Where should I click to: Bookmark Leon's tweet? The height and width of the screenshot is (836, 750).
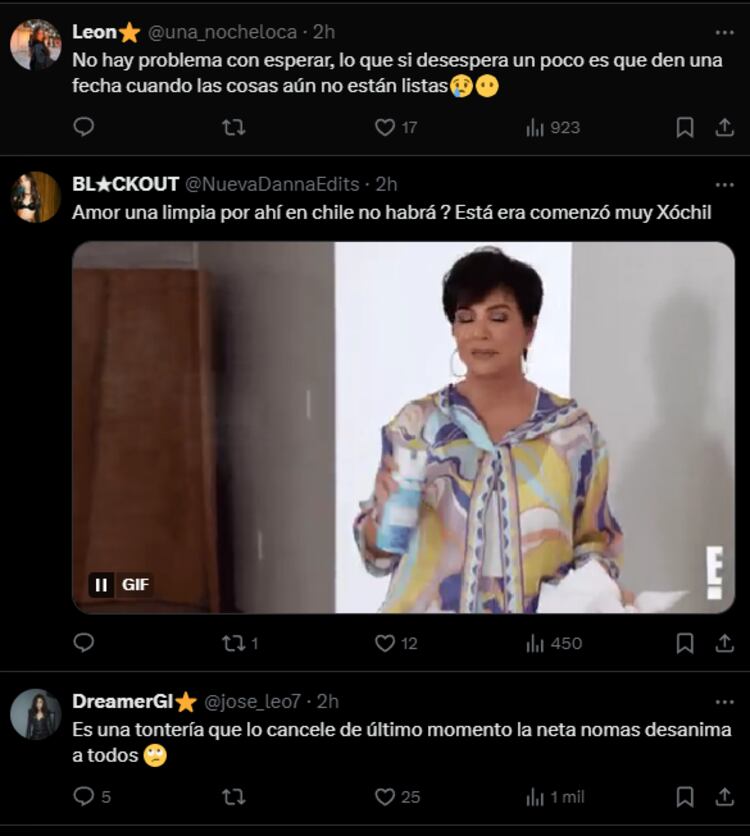click(685, 127)
